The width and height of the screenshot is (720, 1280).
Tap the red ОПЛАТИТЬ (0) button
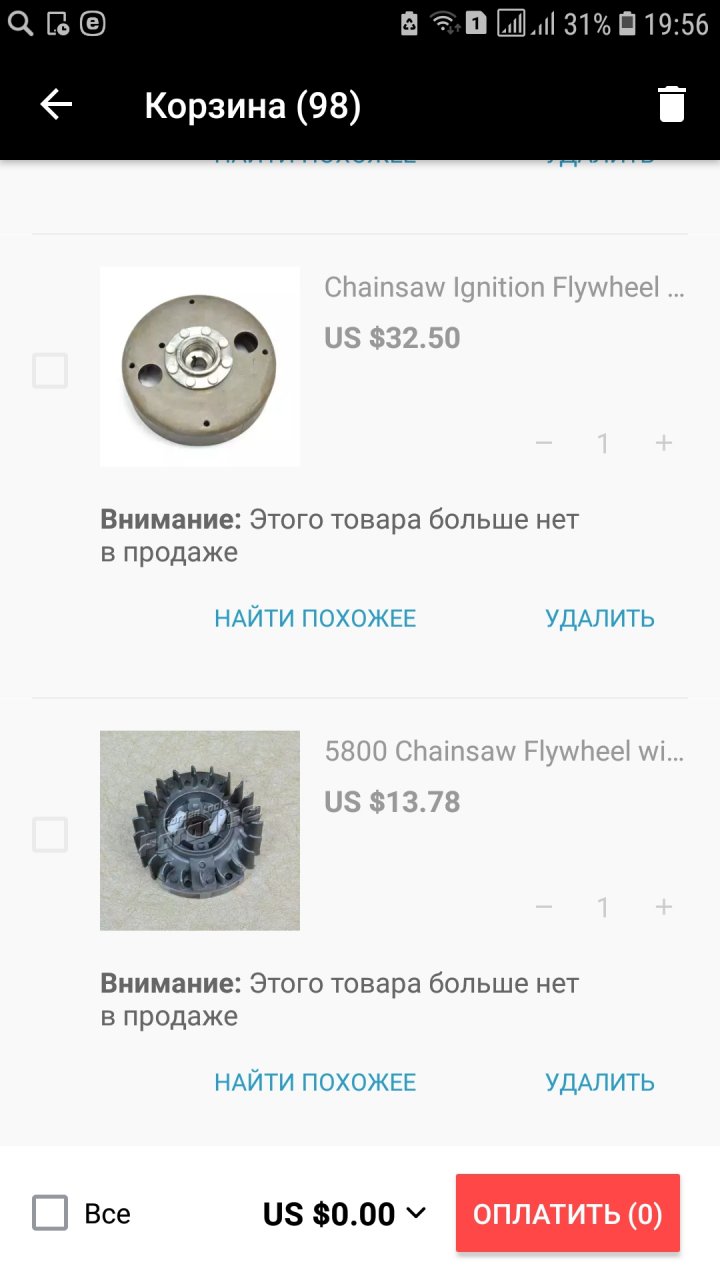pos(567,1214)
